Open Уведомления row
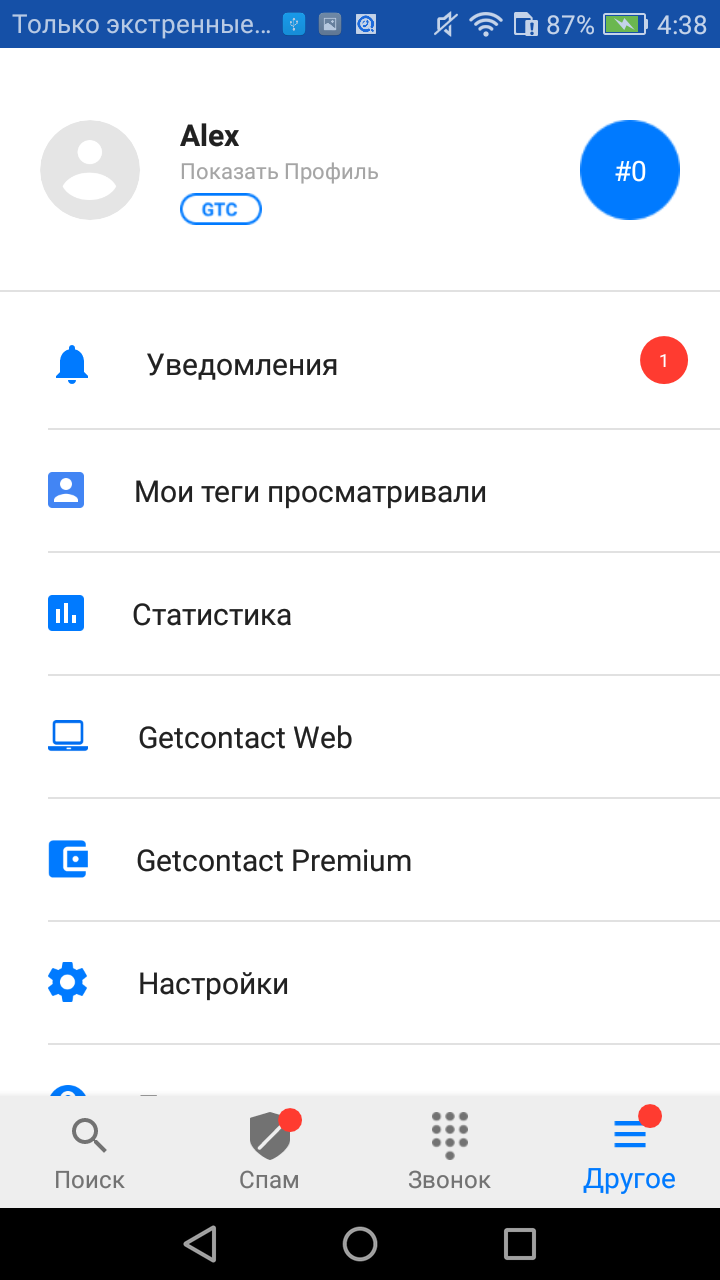Screen dimensions: 720x1280 pos(360,366)
